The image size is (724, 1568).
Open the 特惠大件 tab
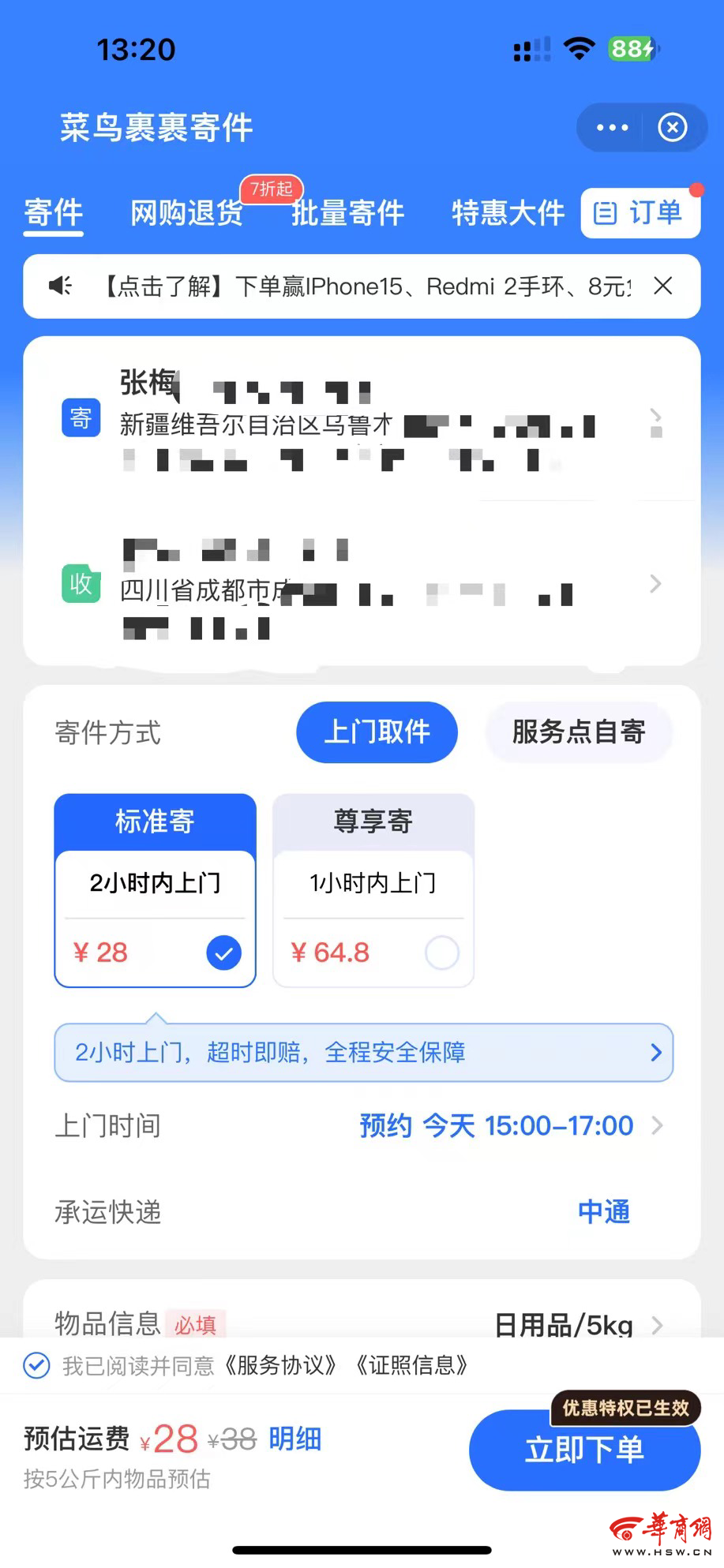click(508, 213)
